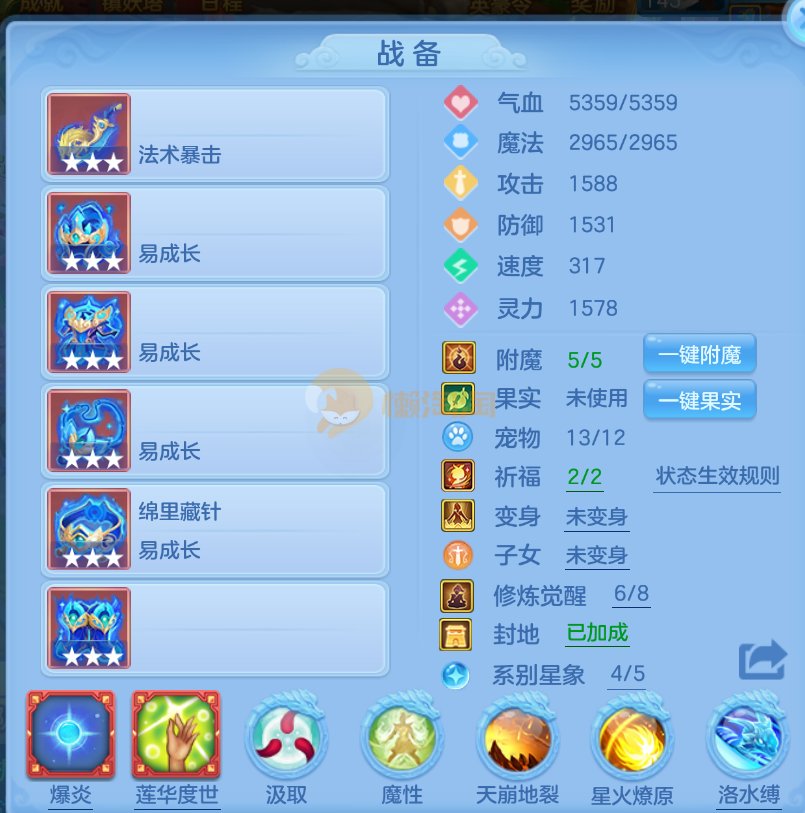
Task: Select the 洛水缚 skill icon
Action: (x=748, y=740)
